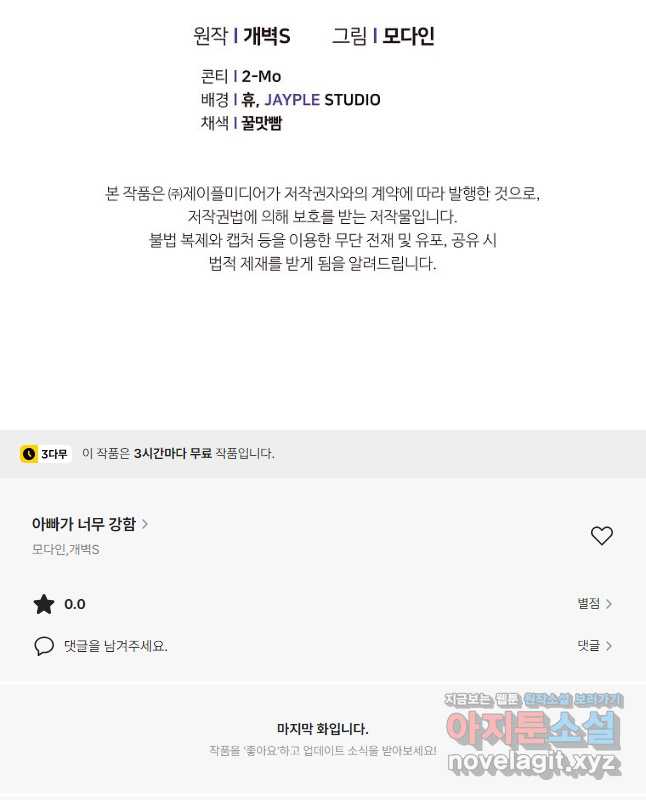This screenshot has width=646, height=800.
Task: Like this series with the heart icon
Action: point(601,536)
